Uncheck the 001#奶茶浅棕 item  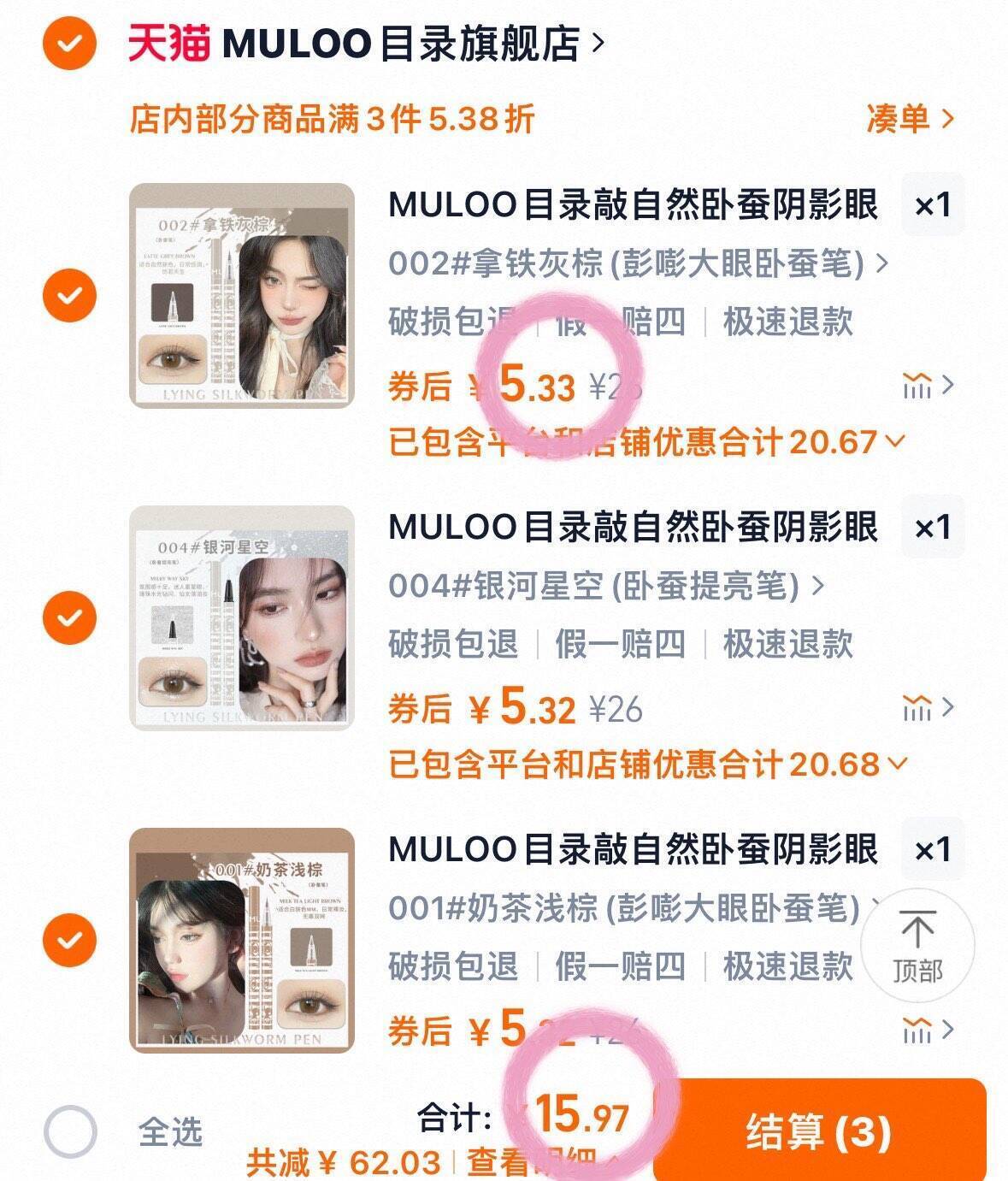click(69, 940)
